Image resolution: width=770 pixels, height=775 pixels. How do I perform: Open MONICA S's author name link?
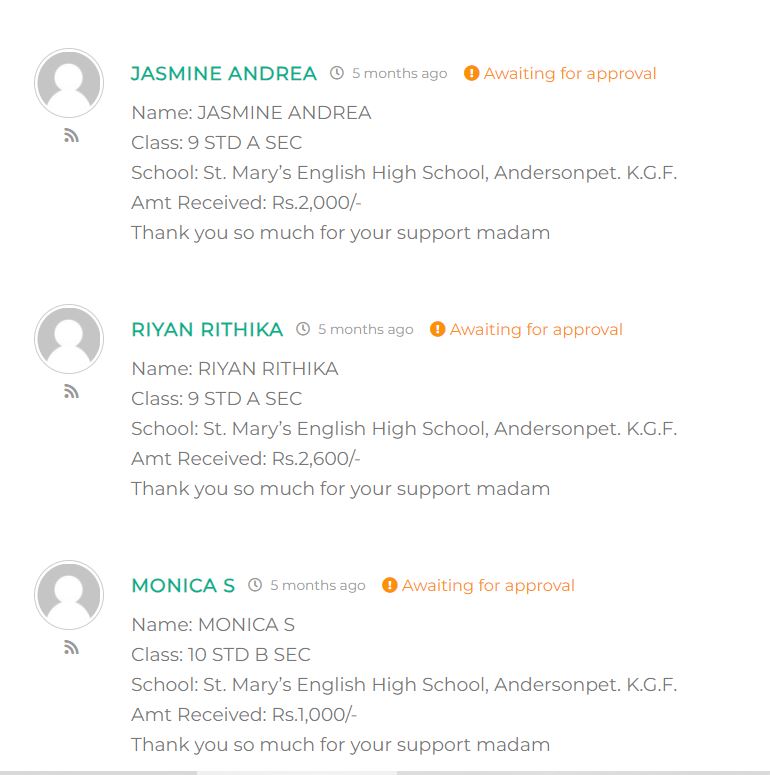(x=183, y=586)
